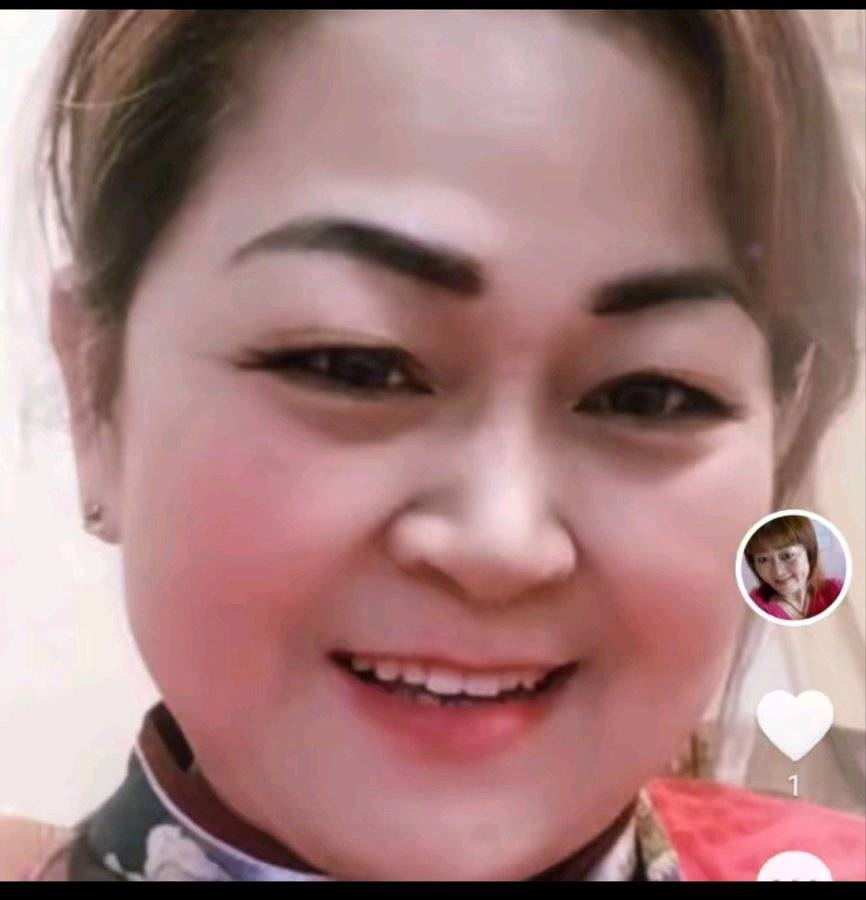Image resolution: width=866 pixels, height=900 pixels.
Task: Like the video with the heart icon
Action: (794, 723)
